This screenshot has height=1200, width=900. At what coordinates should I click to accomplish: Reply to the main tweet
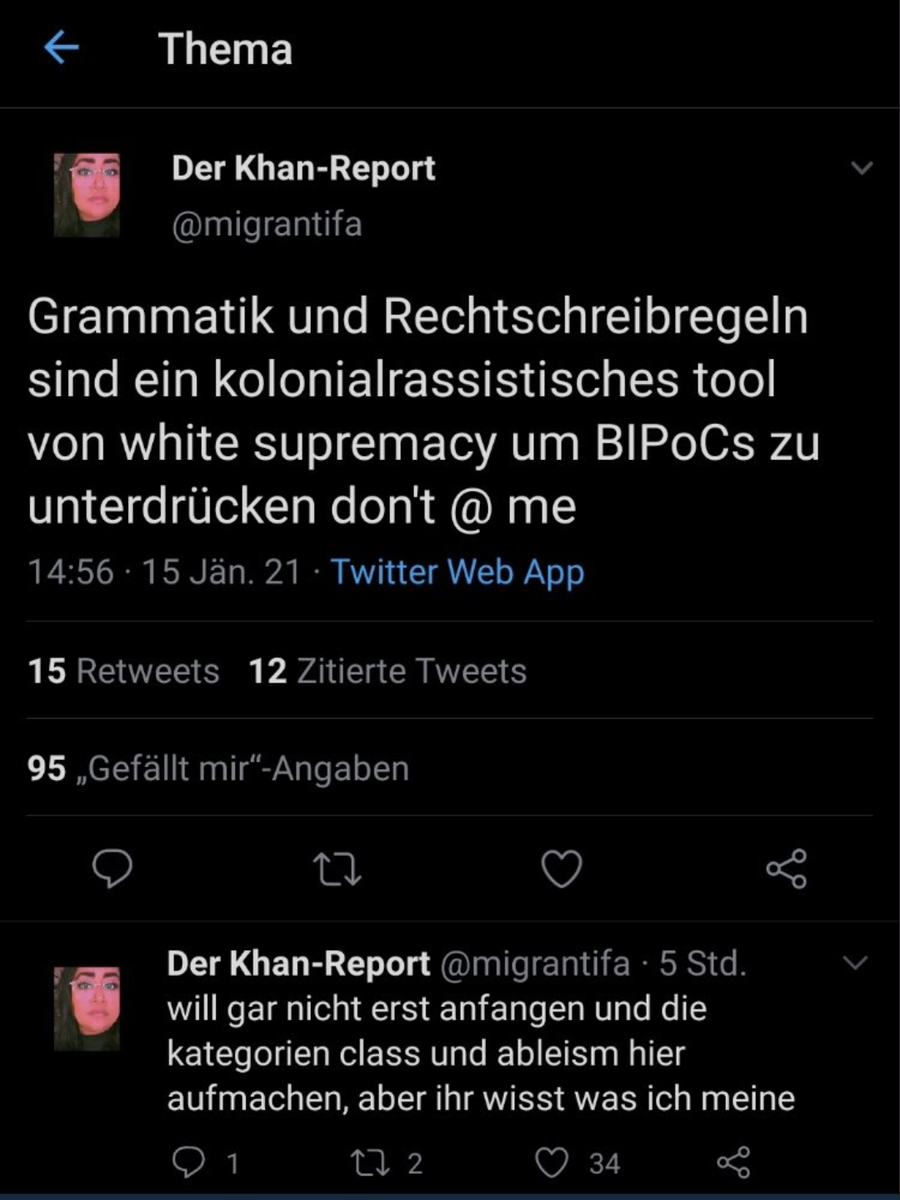(113, 868)
